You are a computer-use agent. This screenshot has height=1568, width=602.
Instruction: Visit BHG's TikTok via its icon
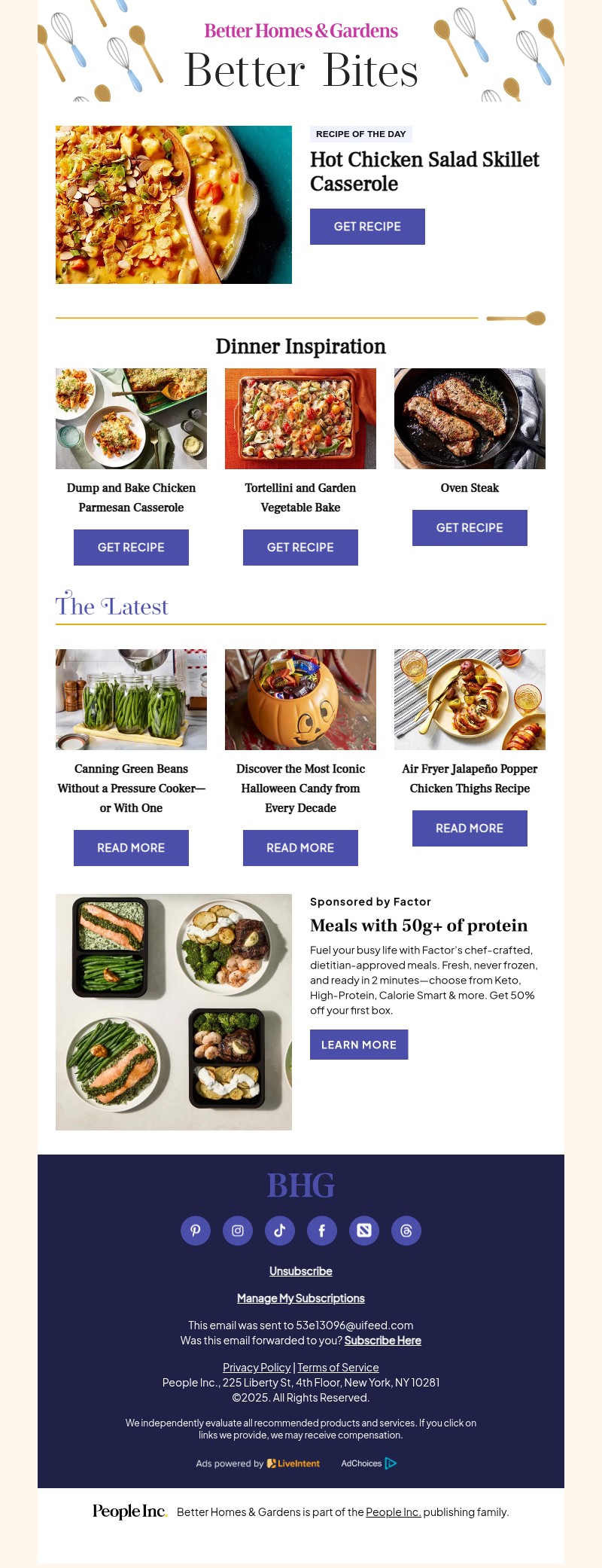click(280, 1231)
